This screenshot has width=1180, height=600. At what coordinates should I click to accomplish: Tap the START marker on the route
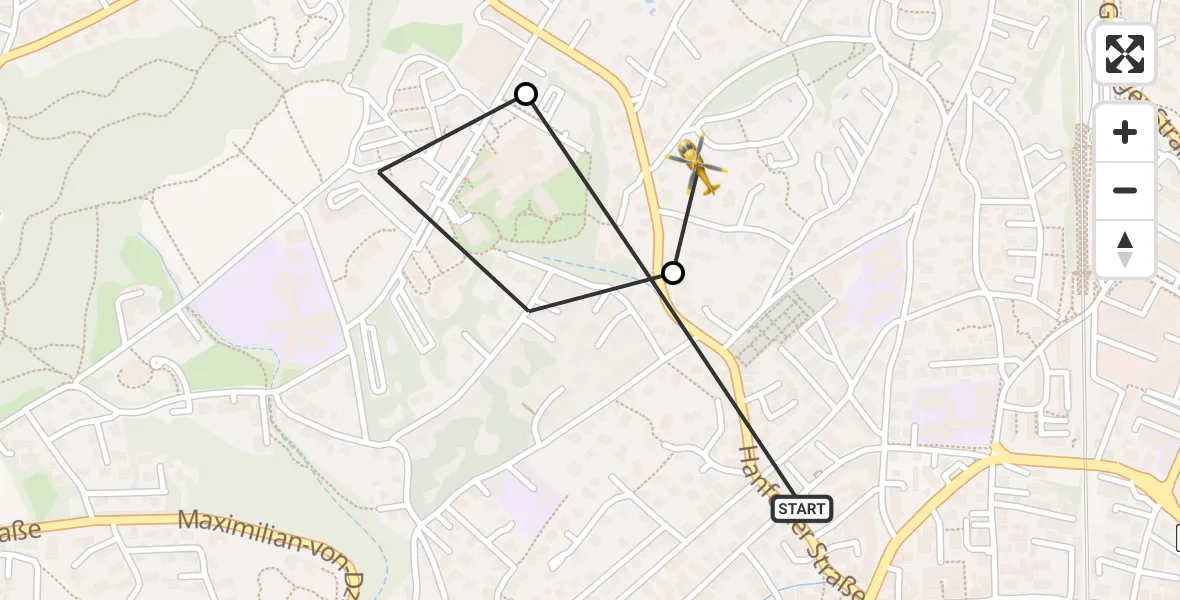pyautogui.click(x=801, y=509)
